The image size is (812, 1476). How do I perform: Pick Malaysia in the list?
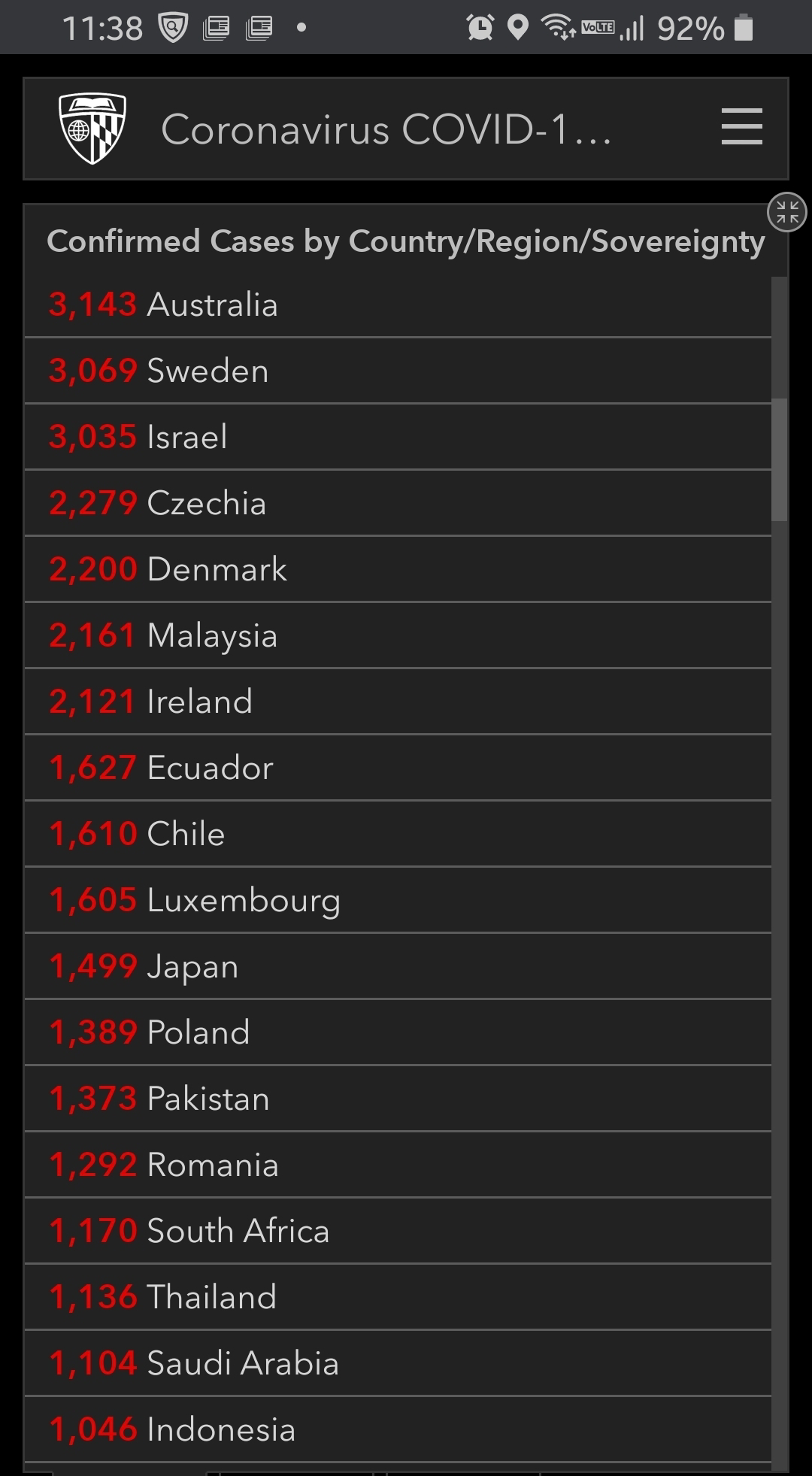click(398, 635)
